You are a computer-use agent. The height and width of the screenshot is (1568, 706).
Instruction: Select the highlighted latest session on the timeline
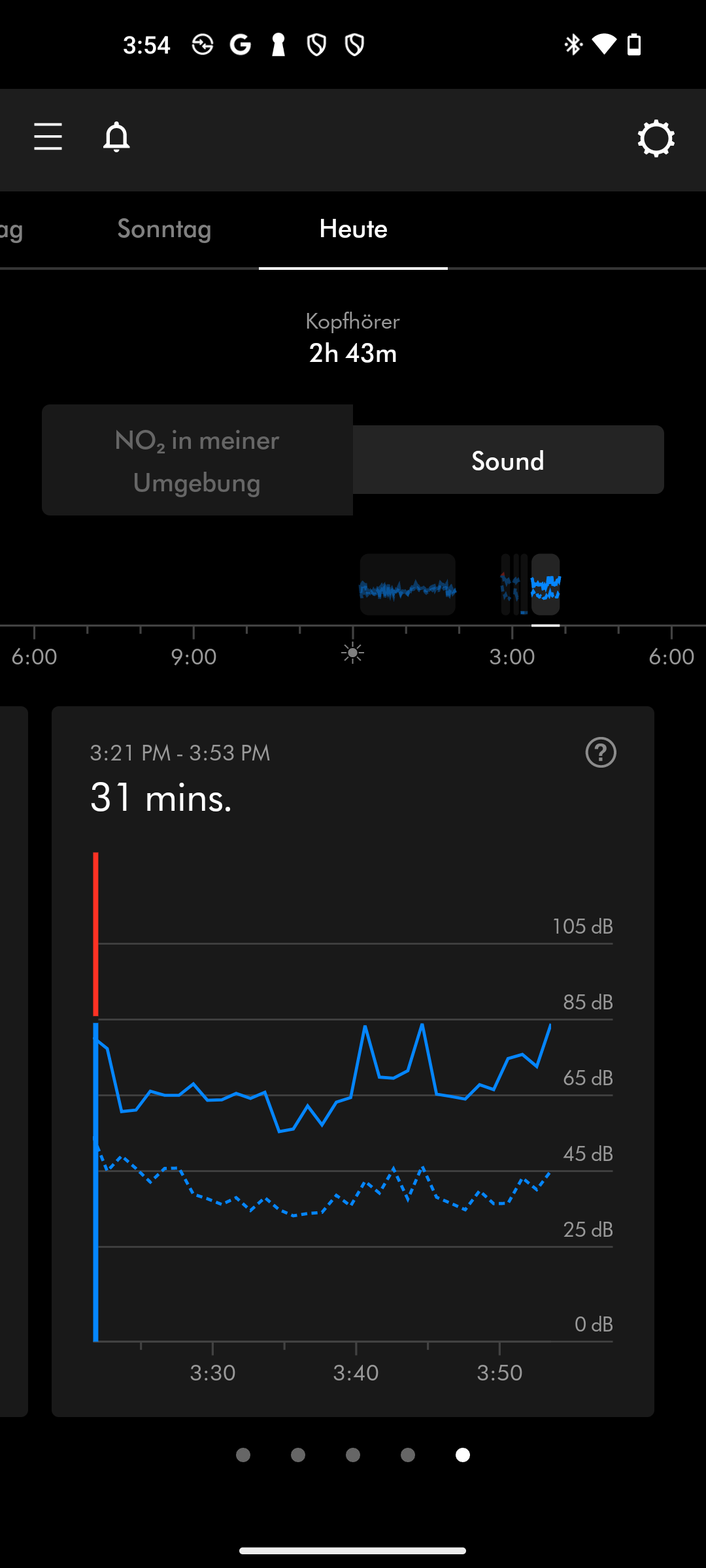(x=545, y=585)
